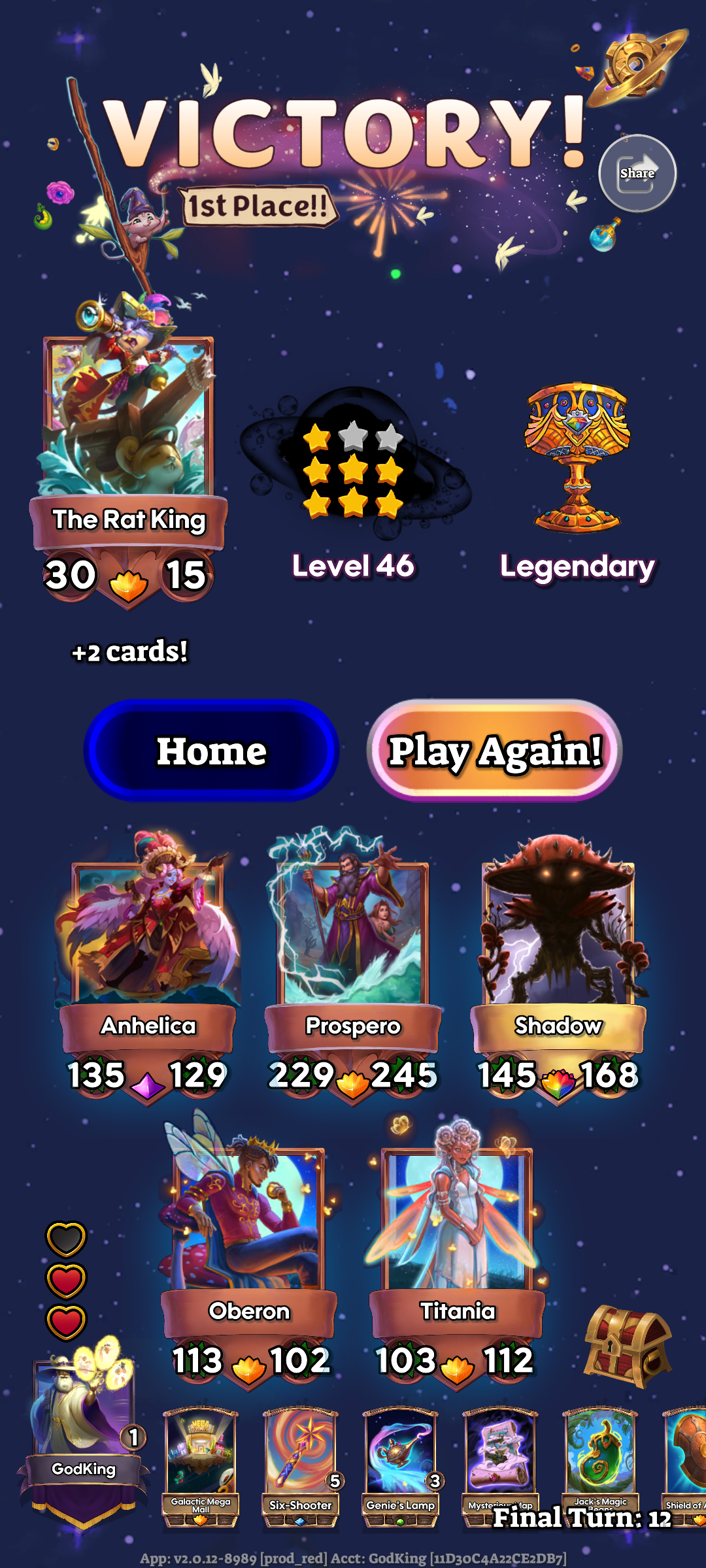Open the treasure chest
The image size is (706, 1568).
point(626,1346)
